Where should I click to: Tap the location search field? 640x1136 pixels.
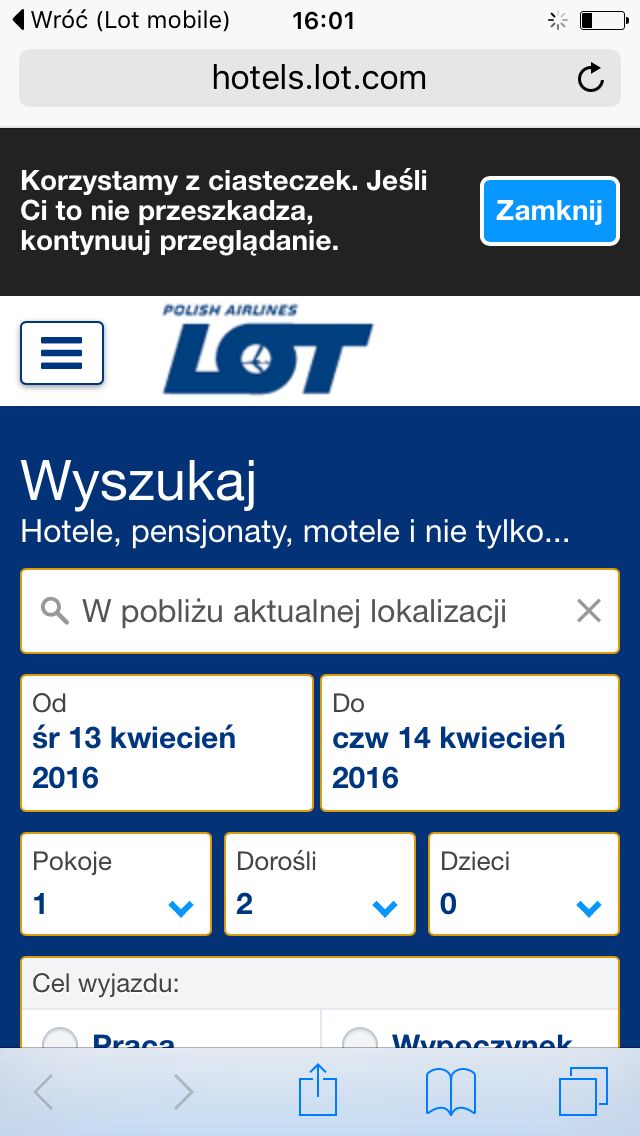tap(320, 611)
